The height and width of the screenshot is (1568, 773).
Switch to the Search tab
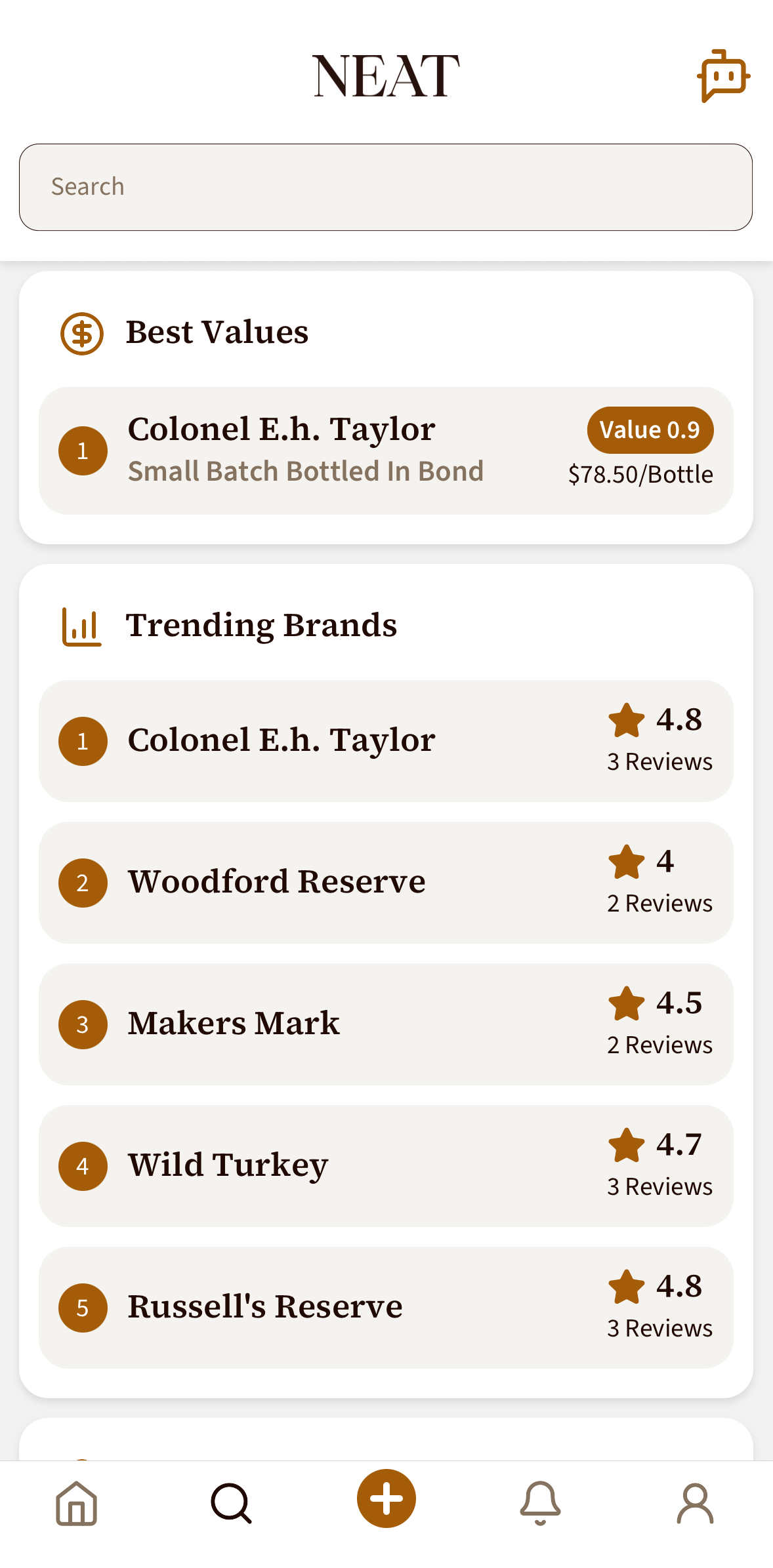(231, 1503)
